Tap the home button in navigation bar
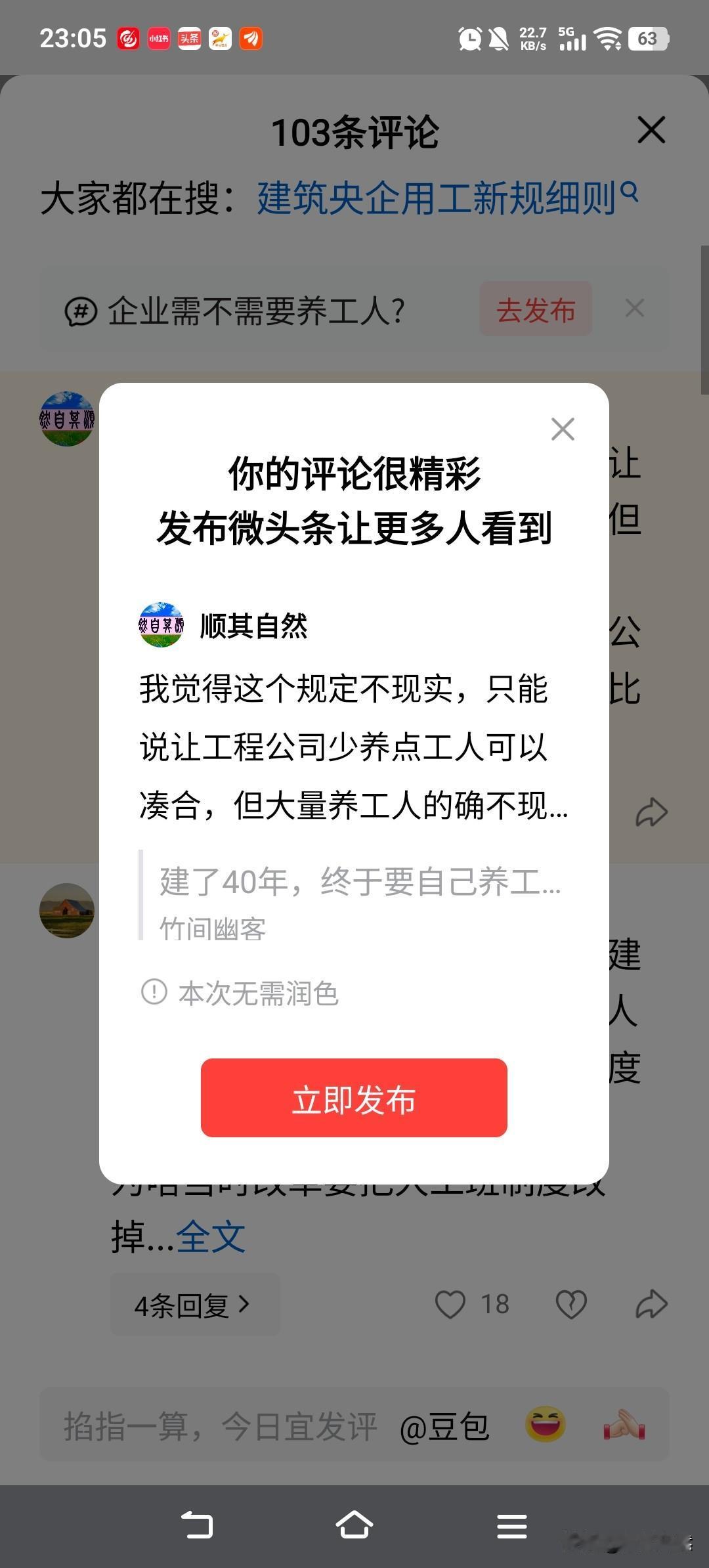This screenshot has height=1568, width=709. click(x=354, y=1527)
